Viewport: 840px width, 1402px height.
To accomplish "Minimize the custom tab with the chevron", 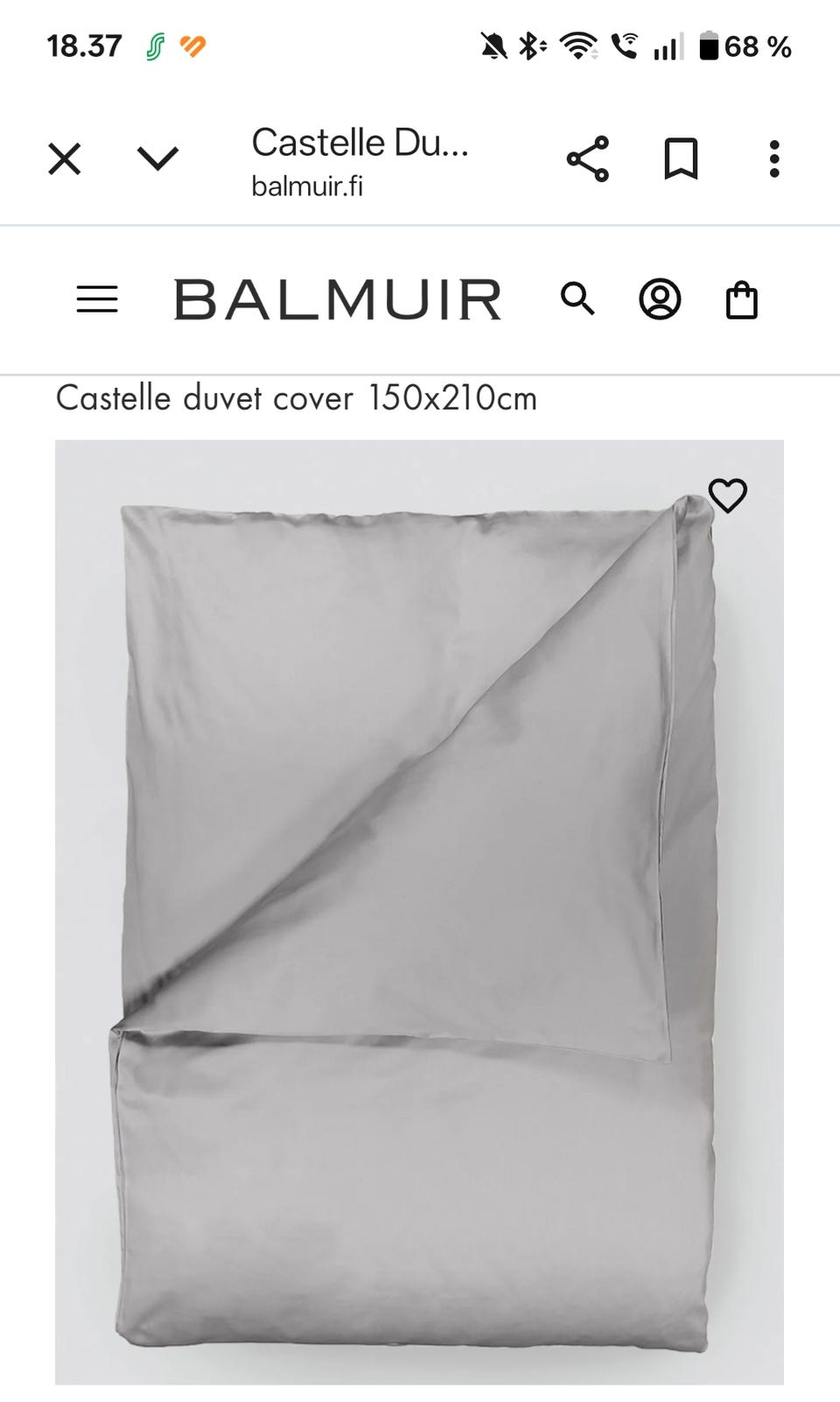I will (158, 158).
